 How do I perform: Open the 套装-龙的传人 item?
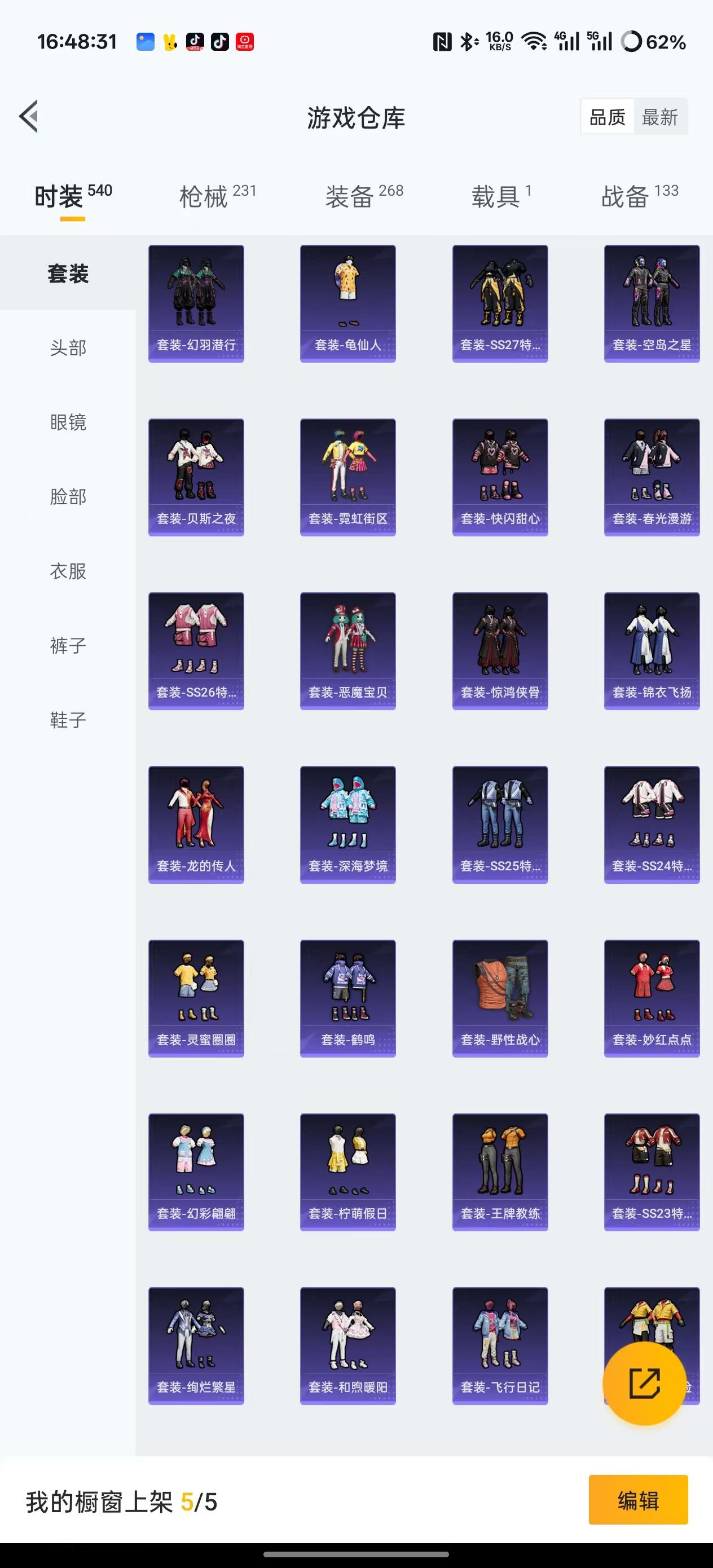(x=196, y=823)
